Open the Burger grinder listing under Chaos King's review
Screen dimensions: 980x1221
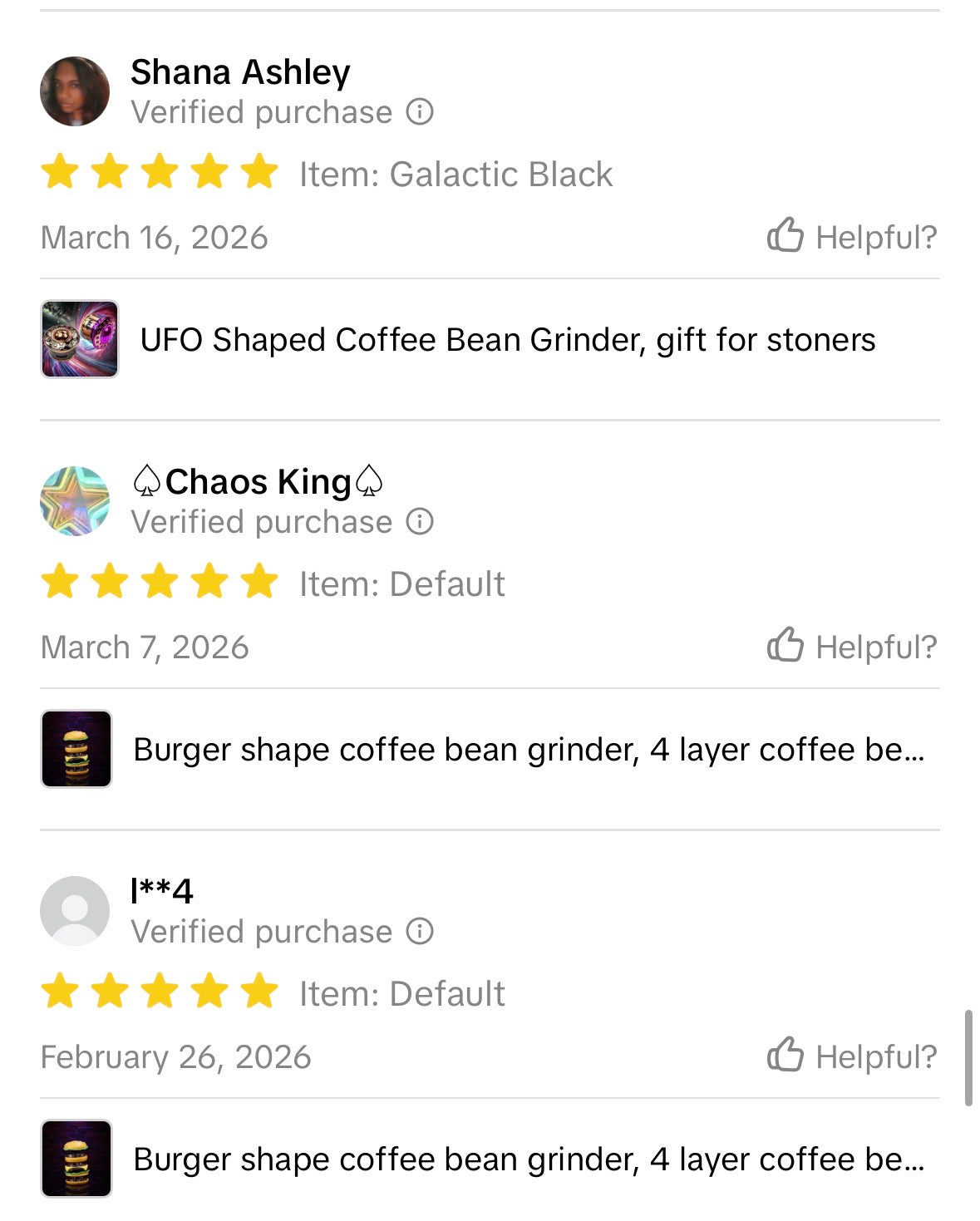point(529,750)
